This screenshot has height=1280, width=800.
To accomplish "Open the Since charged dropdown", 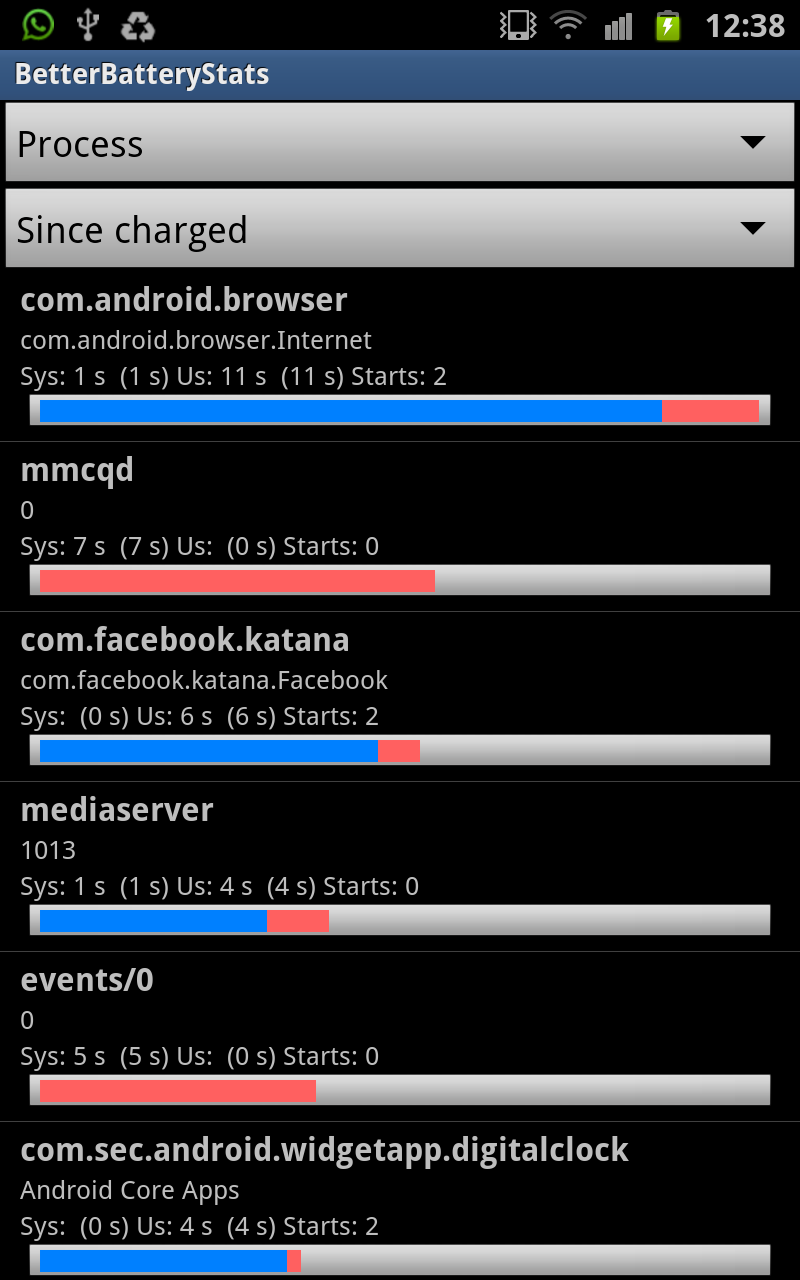I will [x=400, y=229].
